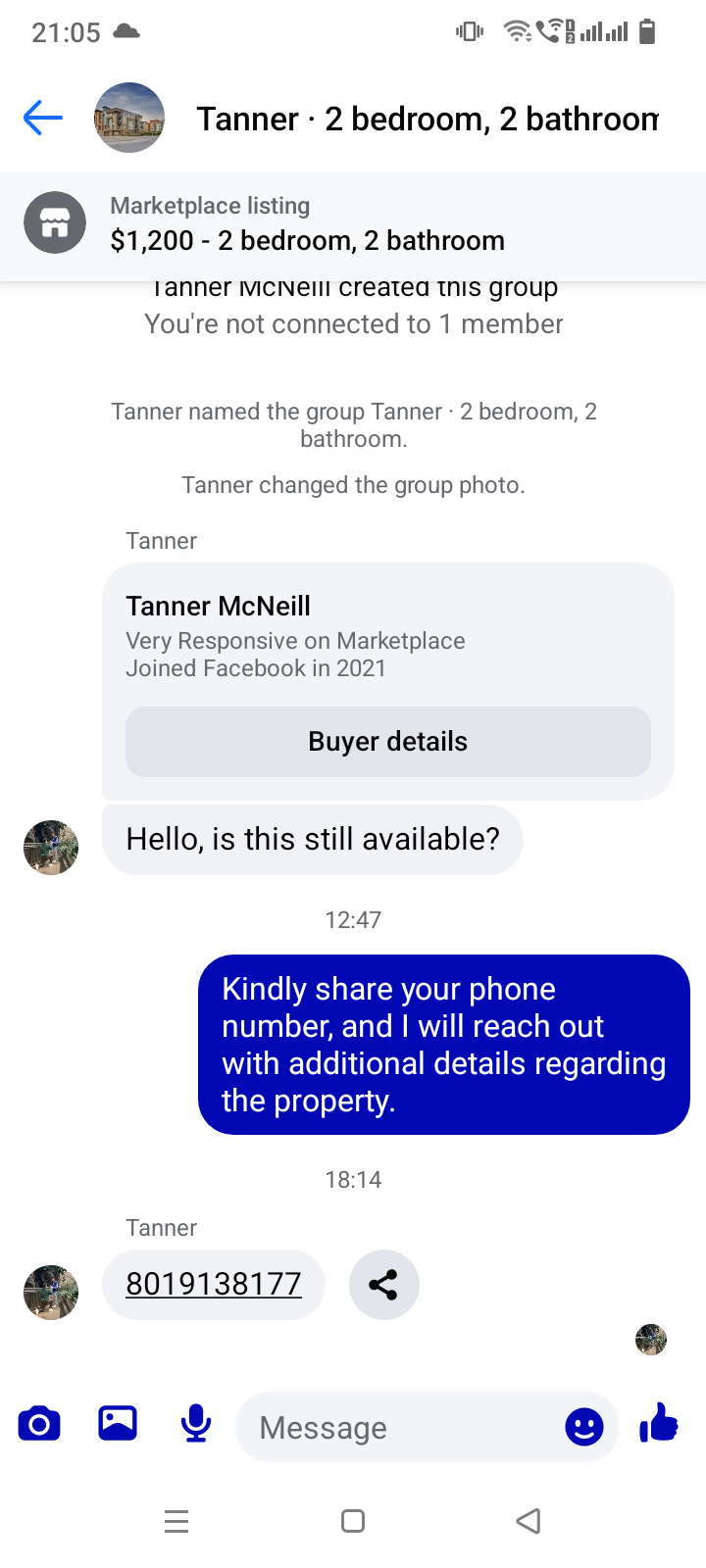Viewport: 706px width, 1568px height.
Task: Share the phone number message
Action: tap(384, 1285)
